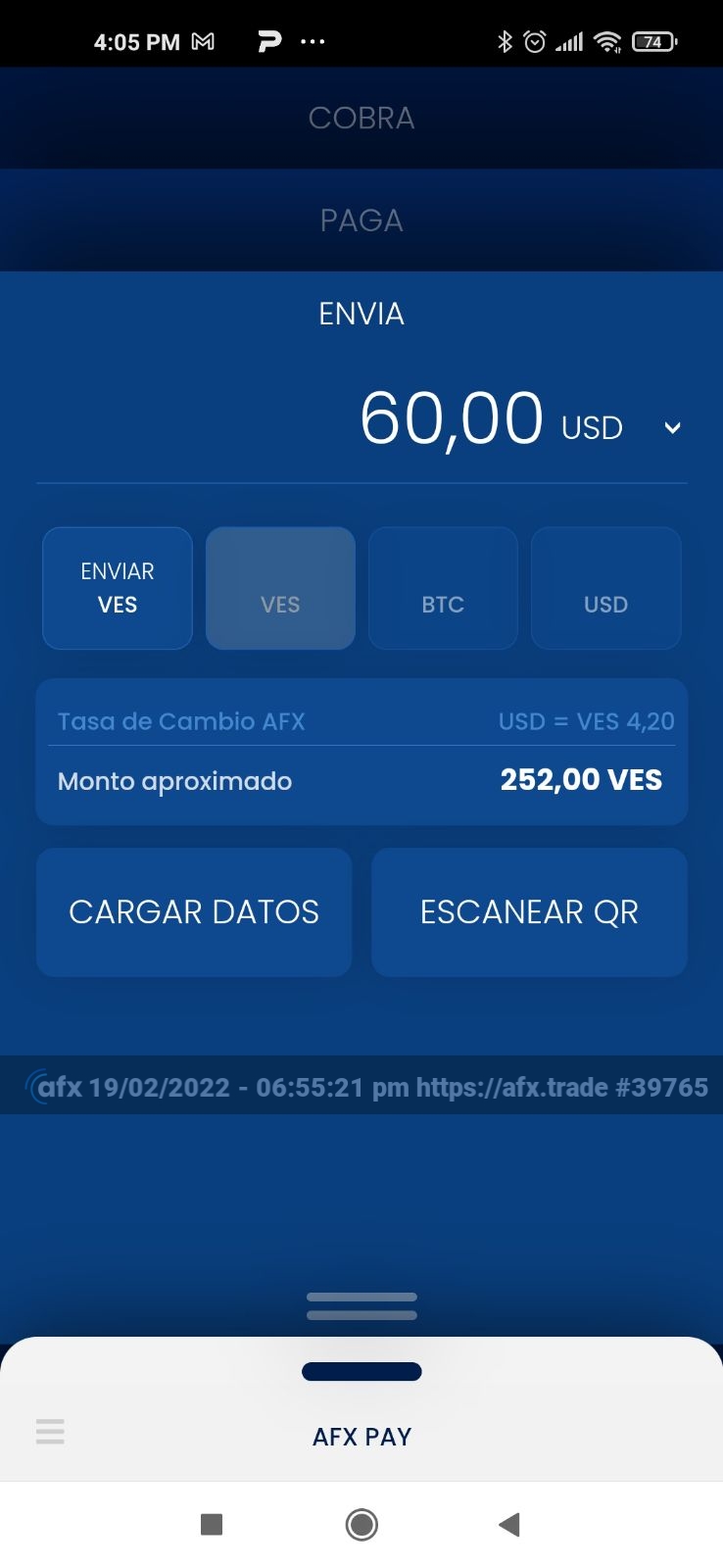Go back with system back button
This screenshot has width=723, height=1568.
(509, 1525)
